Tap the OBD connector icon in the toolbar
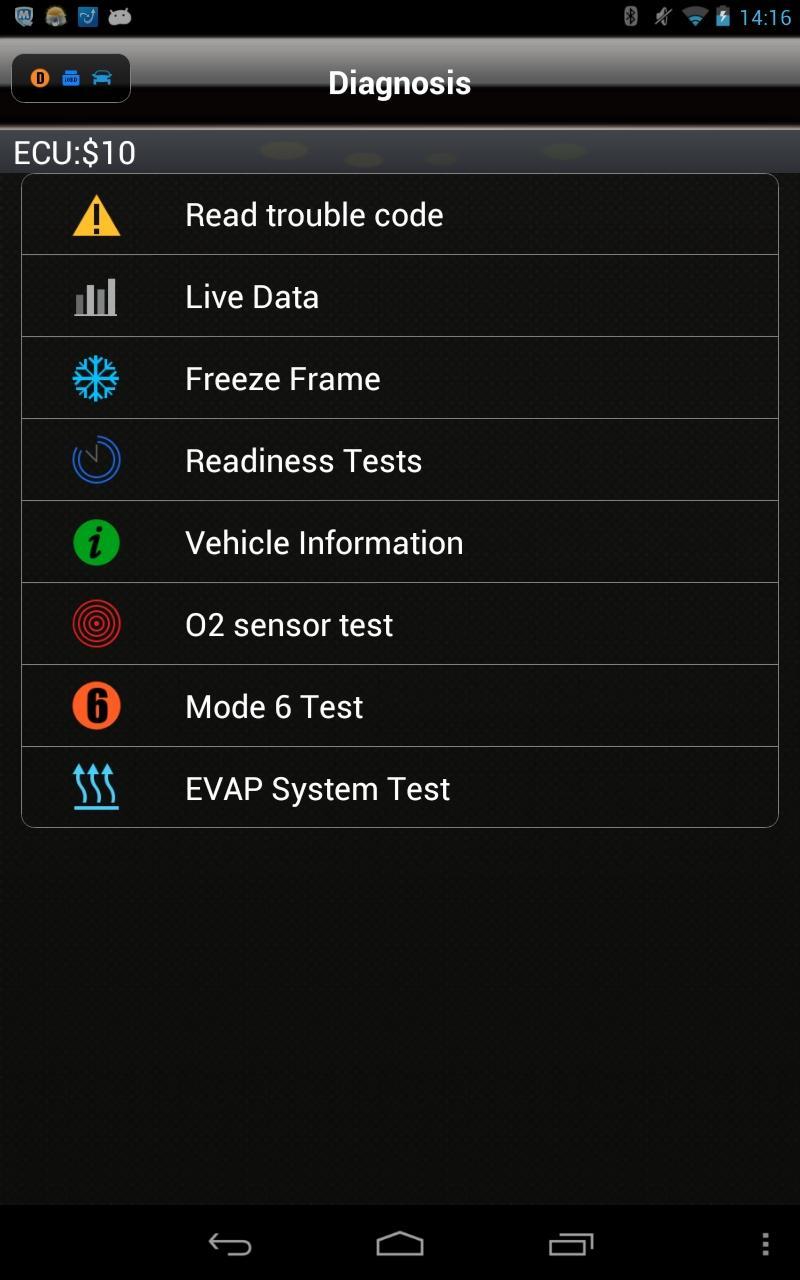 point(70,78)
